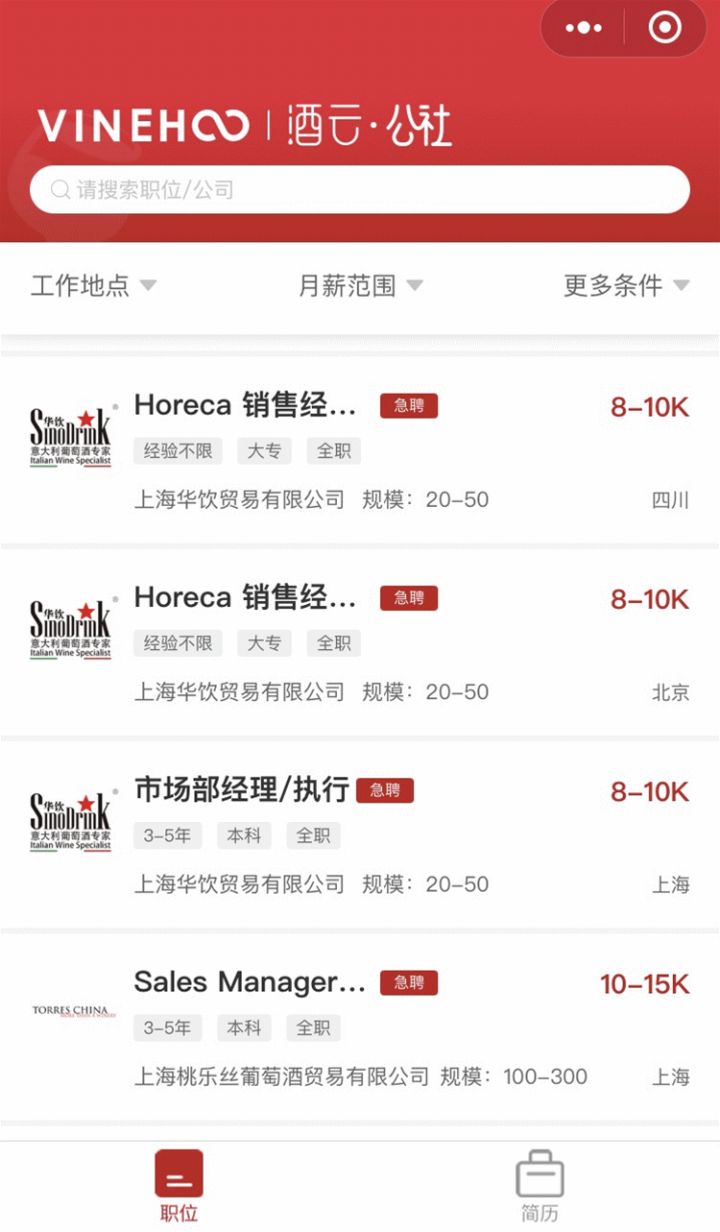Screen dimensions: 720x1232
Task: Select the 全职 tag on the Beijing listing
Action: 334,643
